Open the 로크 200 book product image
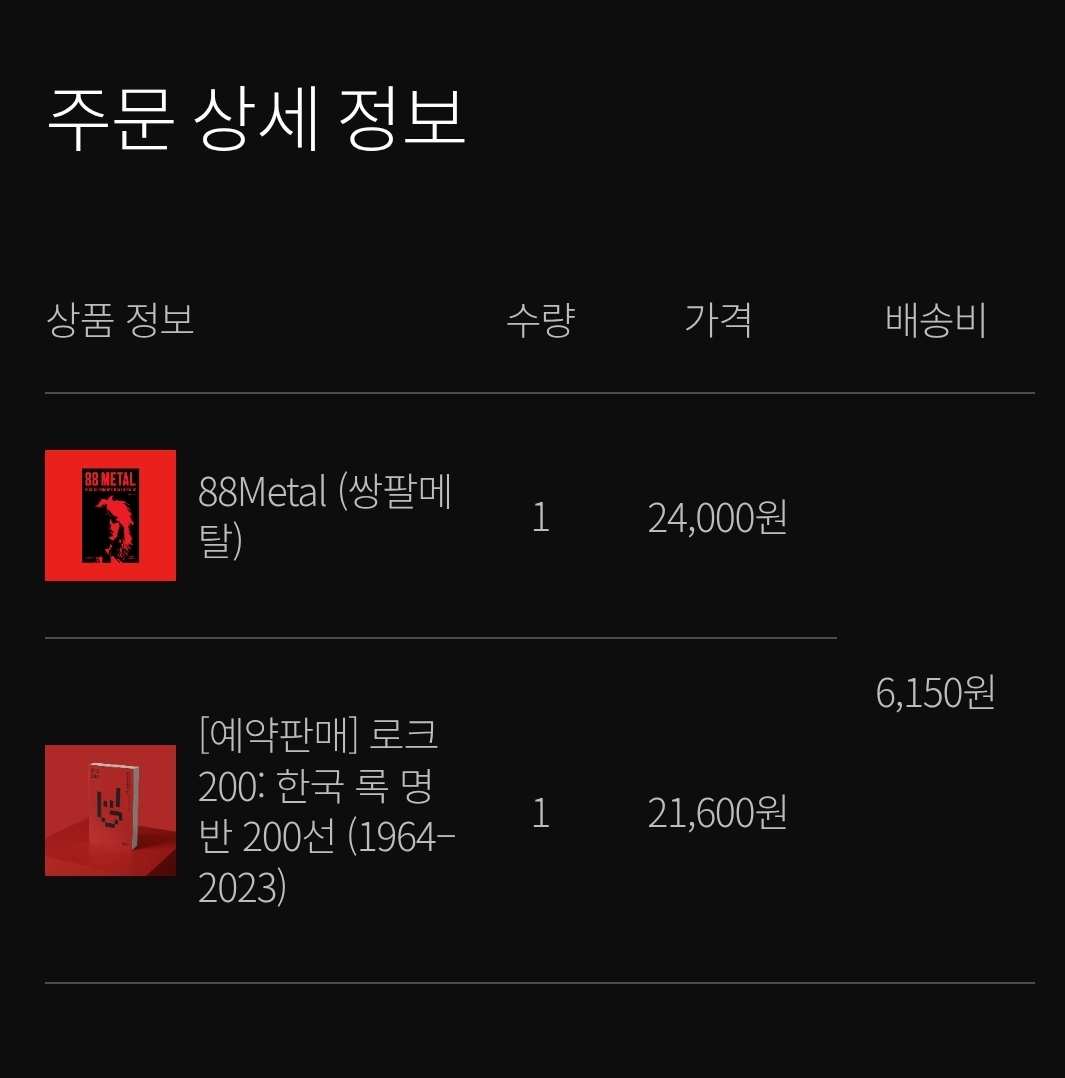1065x1078 pixels. pyautogui.click(x=110, y=810)
